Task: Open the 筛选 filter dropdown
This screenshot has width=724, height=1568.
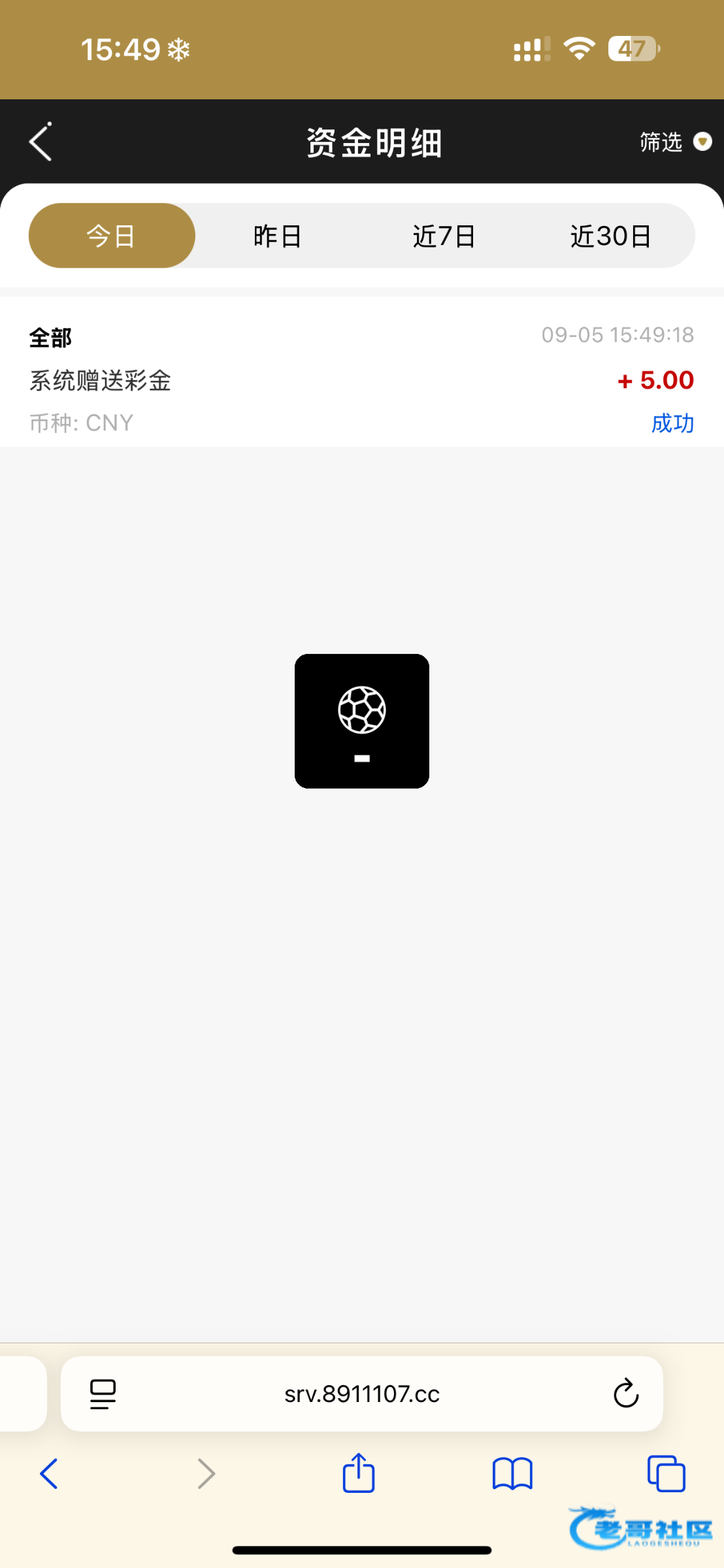Action: click(x=674, y=142)
